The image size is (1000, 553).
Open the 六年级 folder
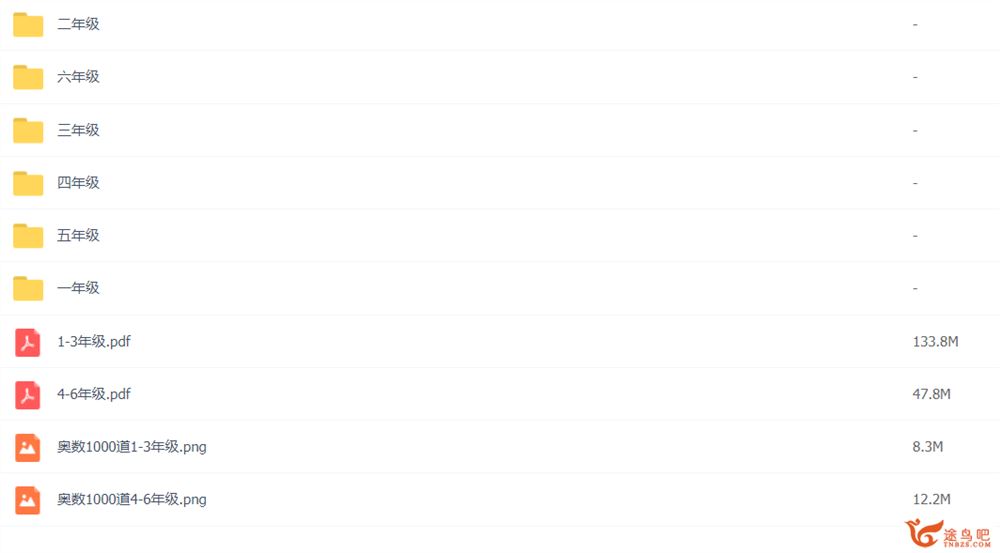pos(78,77)
